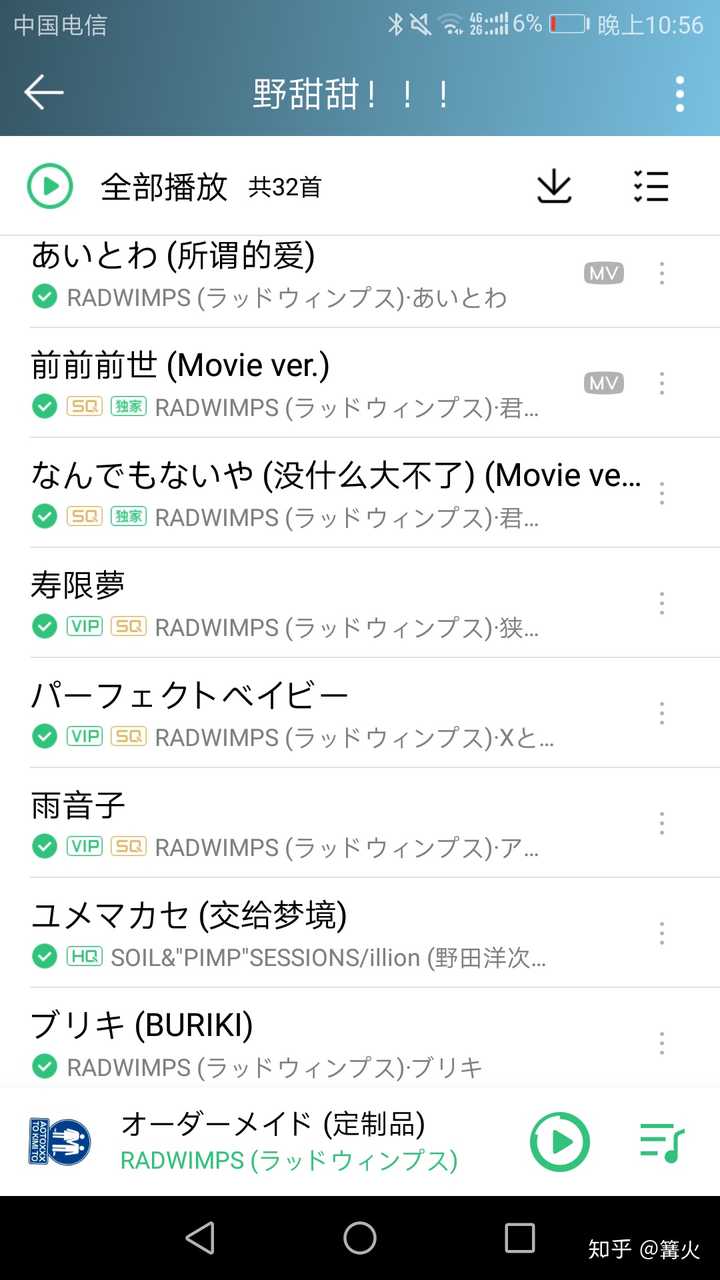Viewport: 720px width, 1280px height.
Task: Play the song 寿限夢
Action: [x=78, y=586]
